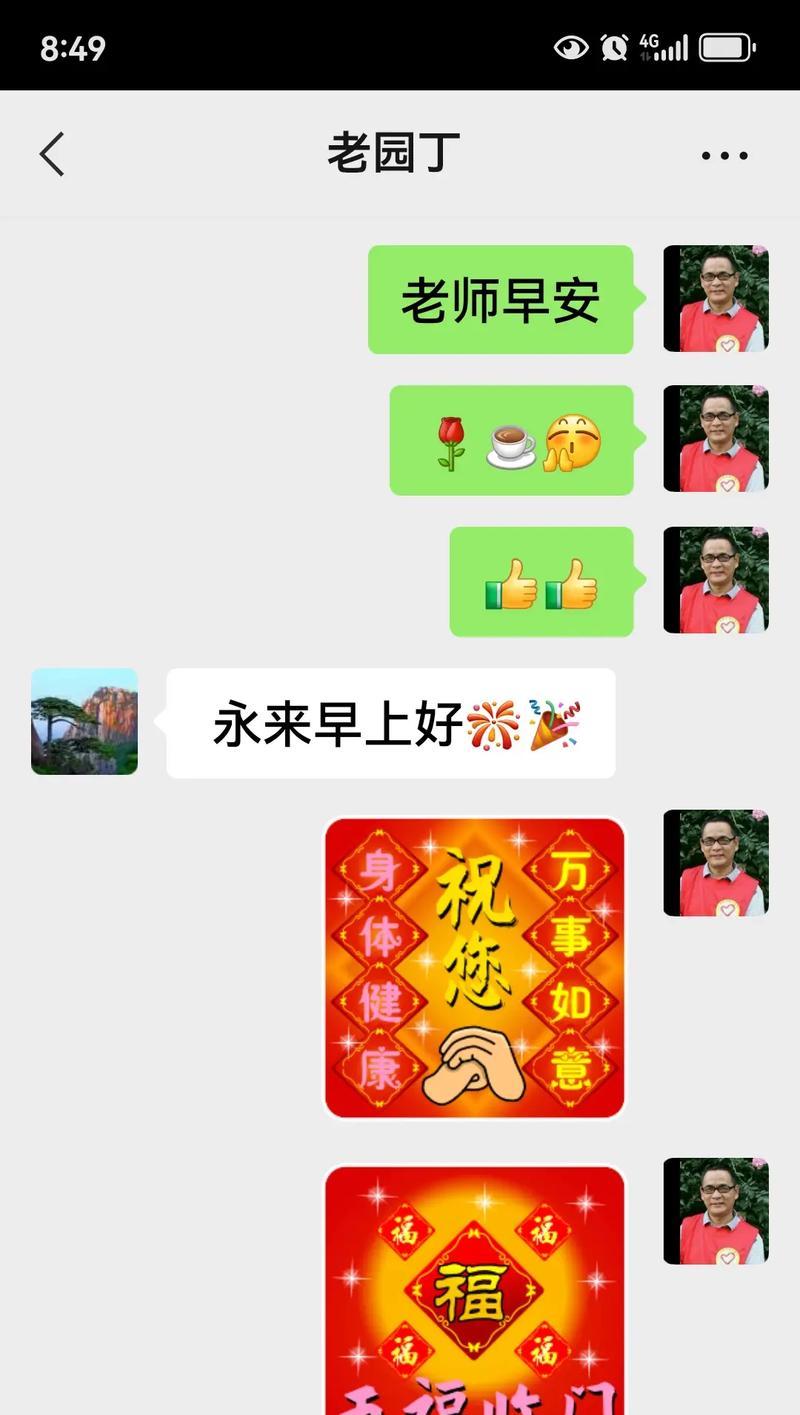Tap the avatar beside 老师早安 message
Viewport: 800px width, 1415px height.
point(716,299)
